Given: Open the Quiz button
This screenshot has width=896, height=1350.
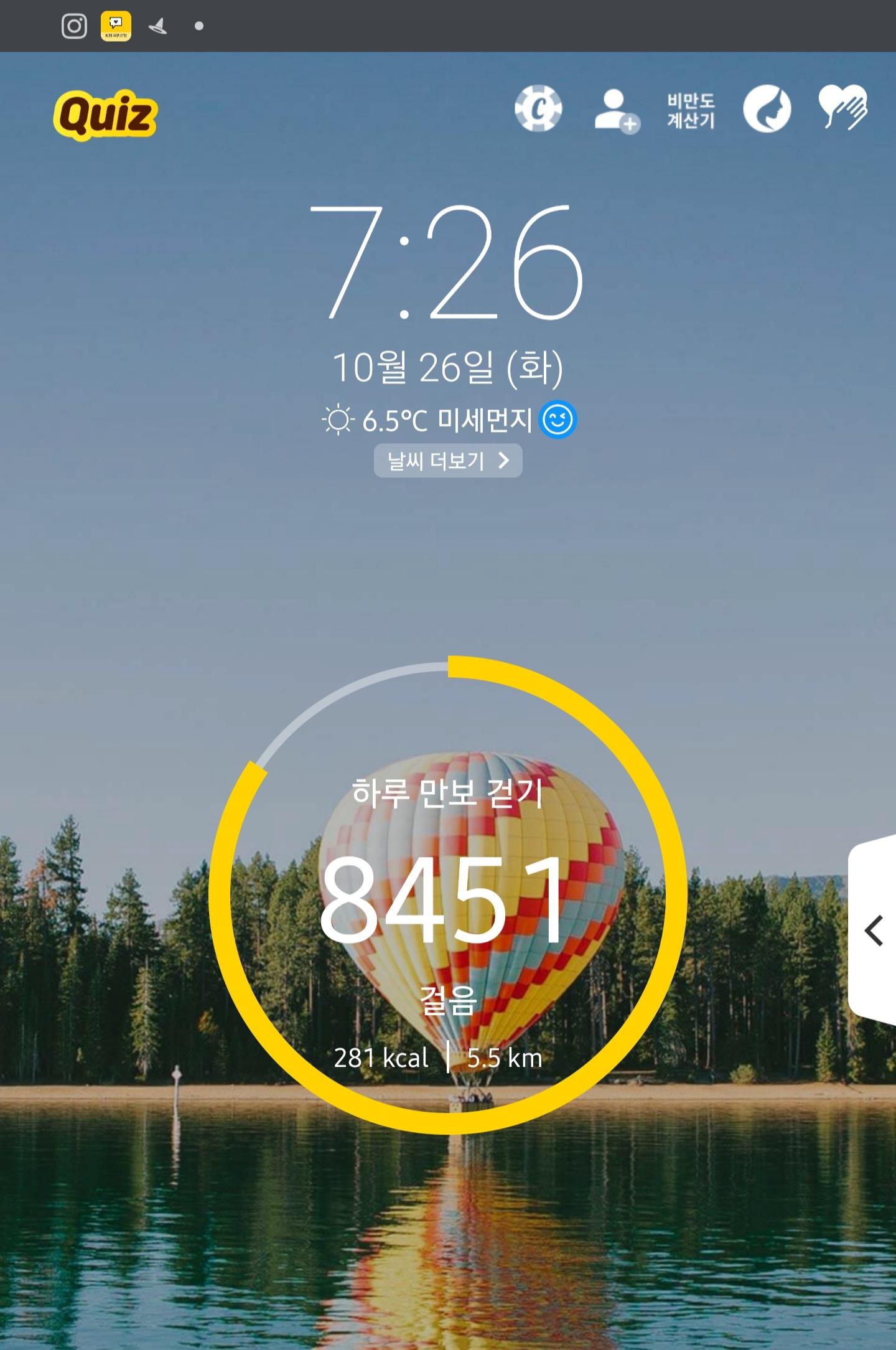Looking at the screenshot, I should pos(105,115).
